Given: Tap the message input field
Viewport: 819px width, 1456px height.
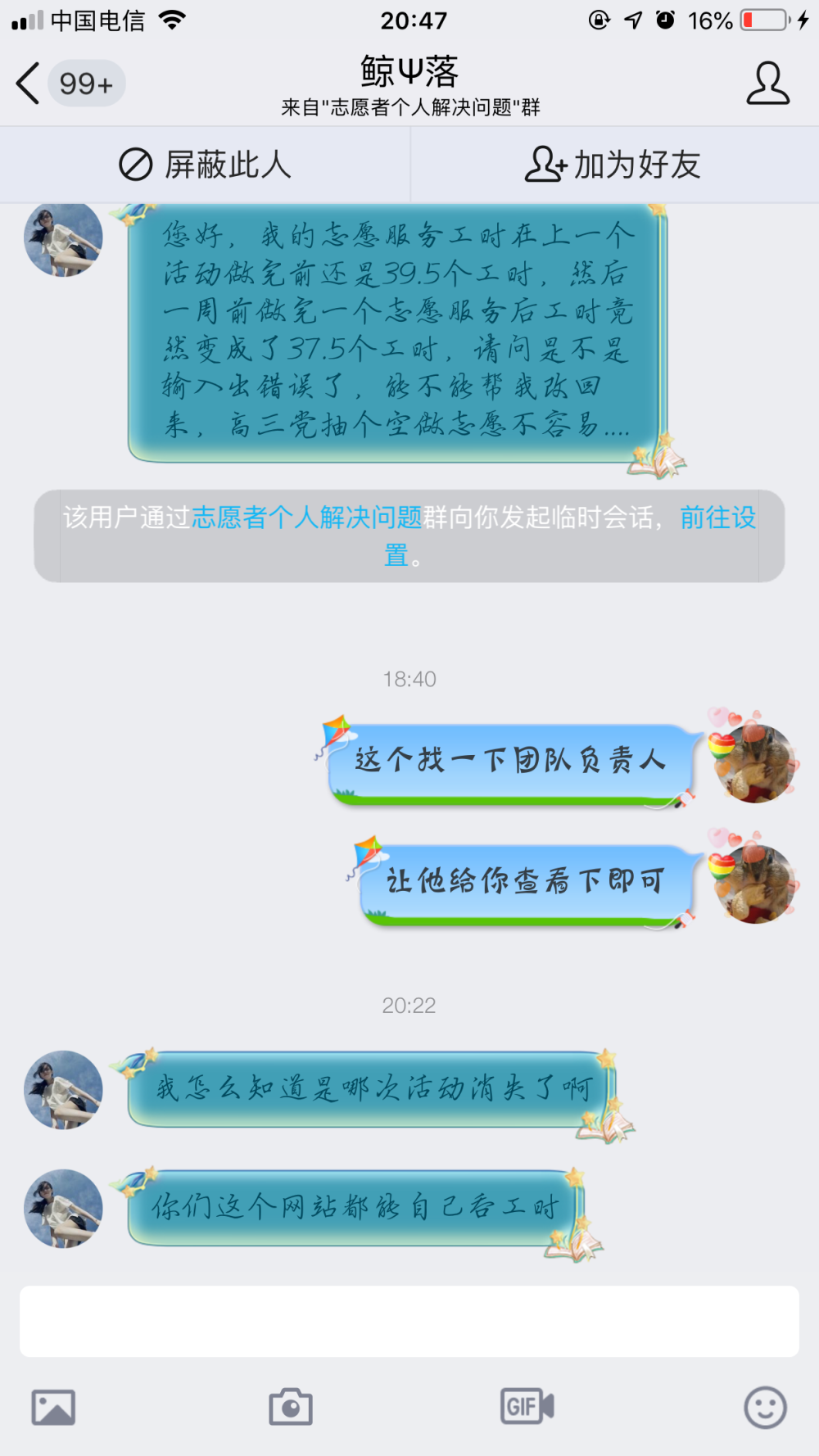Looking at the screenshot, I should [409, 1321].
